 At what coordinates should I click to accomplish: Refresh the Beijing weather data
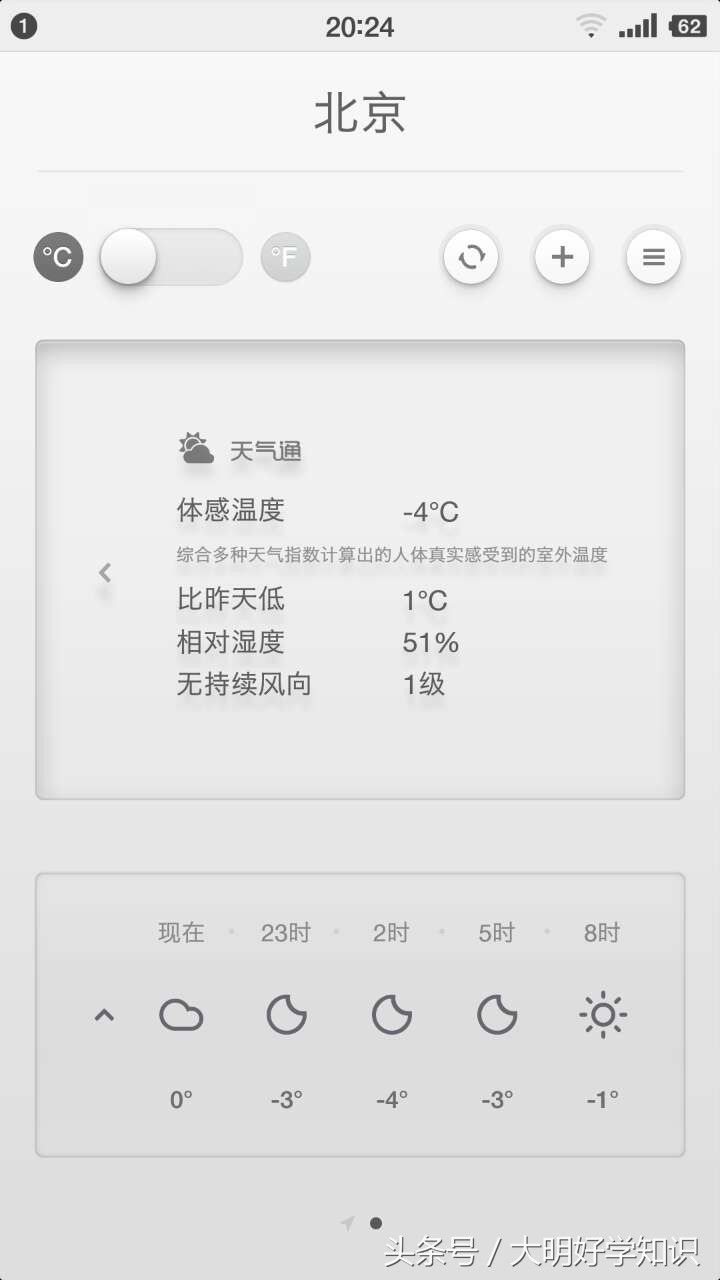click(x=471, y=257)
